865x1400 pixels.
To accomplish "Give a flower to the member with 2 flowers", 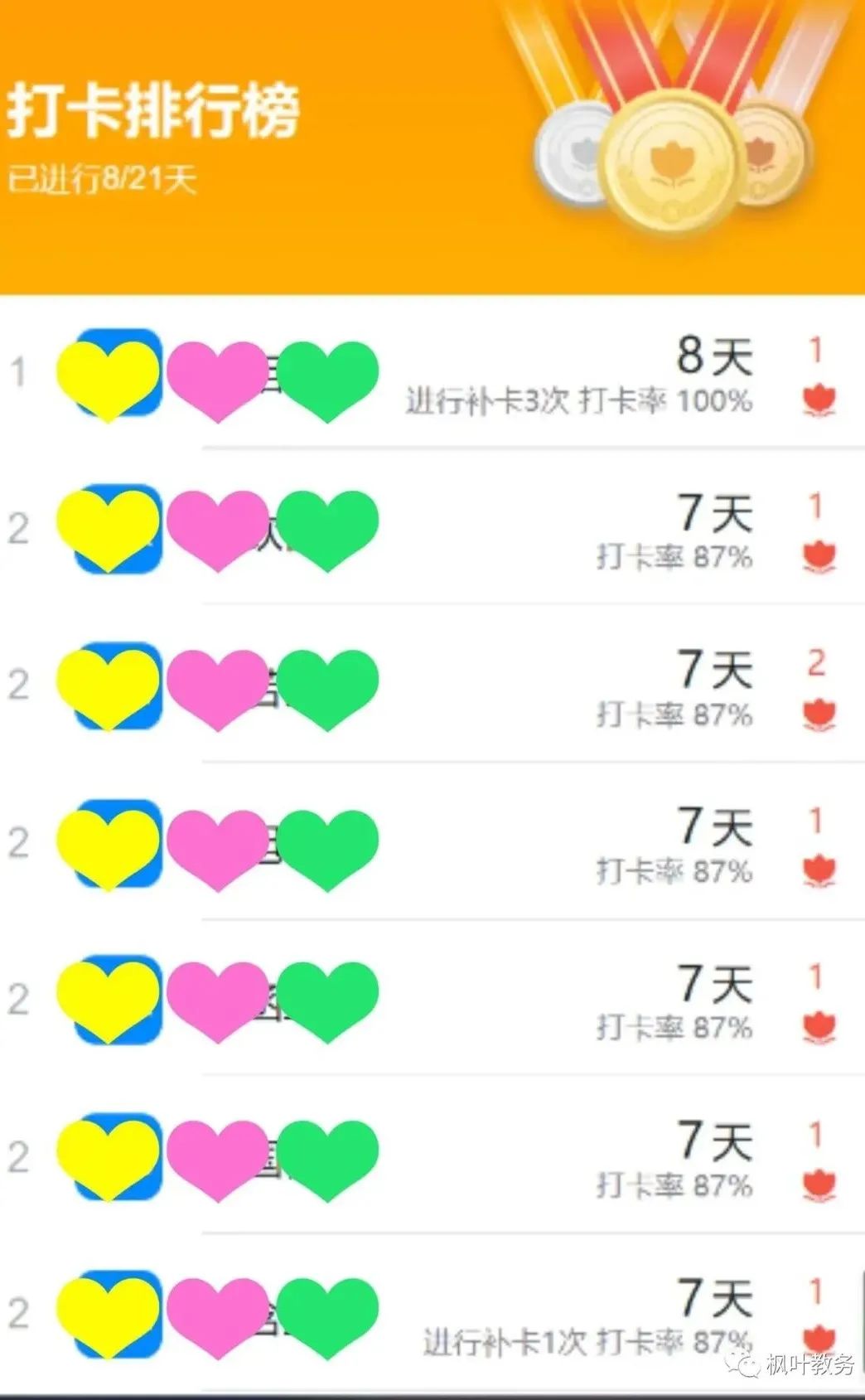I will click(819, 715).
